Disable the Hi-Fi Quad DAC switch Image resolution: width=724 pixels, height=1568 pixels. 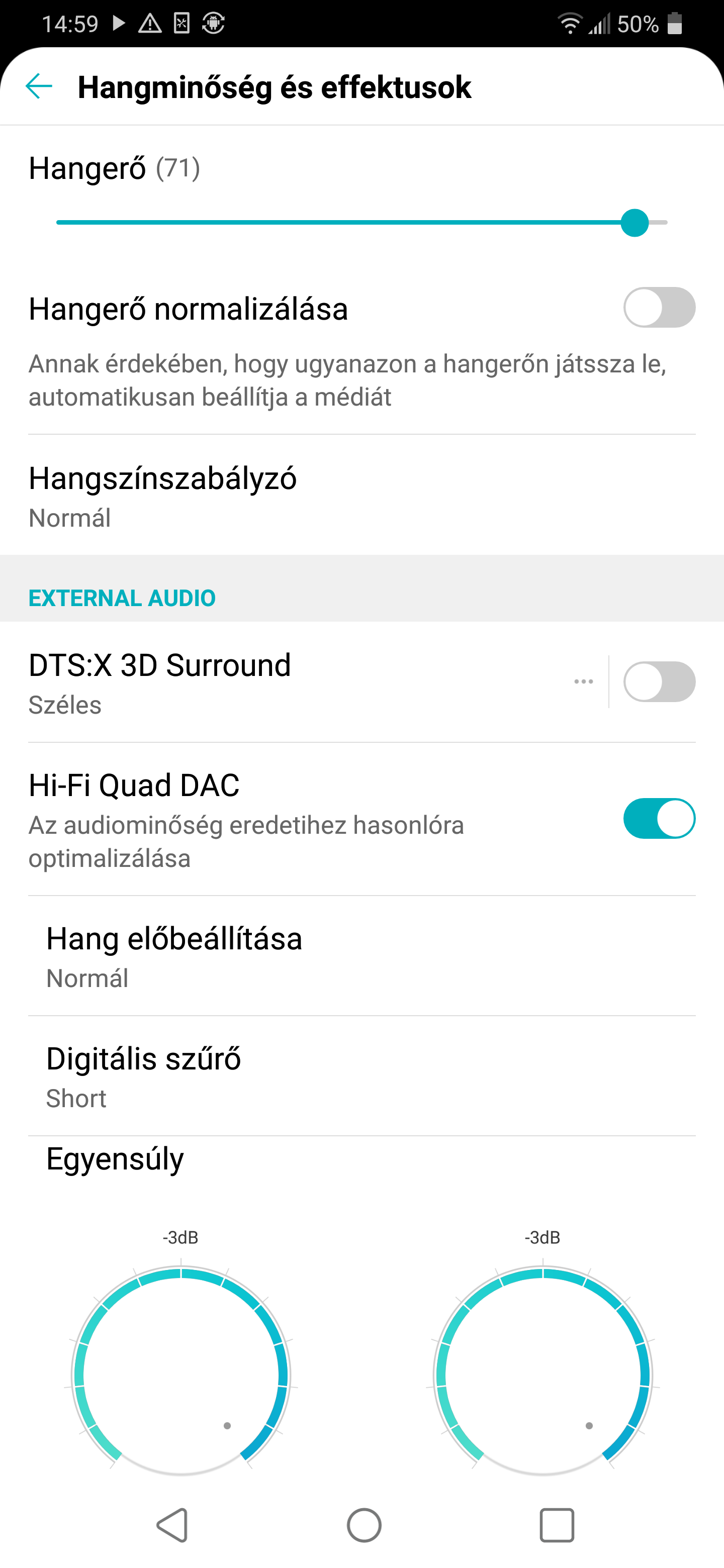coord(659,819)
